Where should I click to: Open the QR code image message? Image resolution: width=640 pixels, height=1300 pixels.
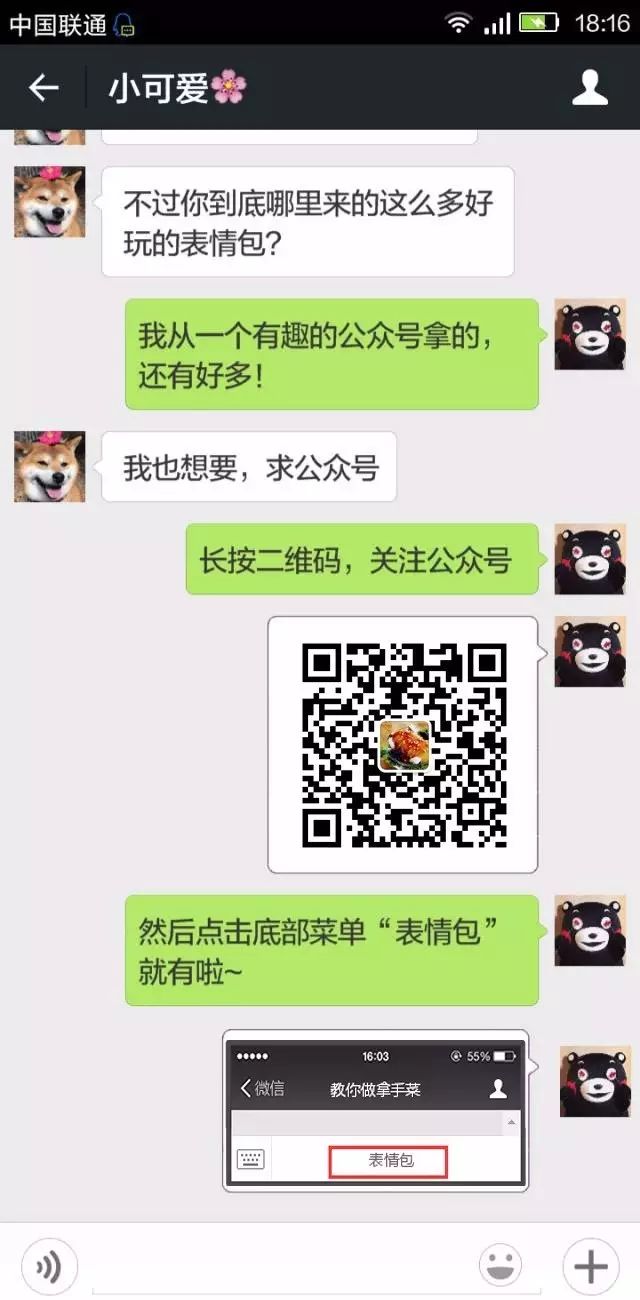(x=403, y=745)
